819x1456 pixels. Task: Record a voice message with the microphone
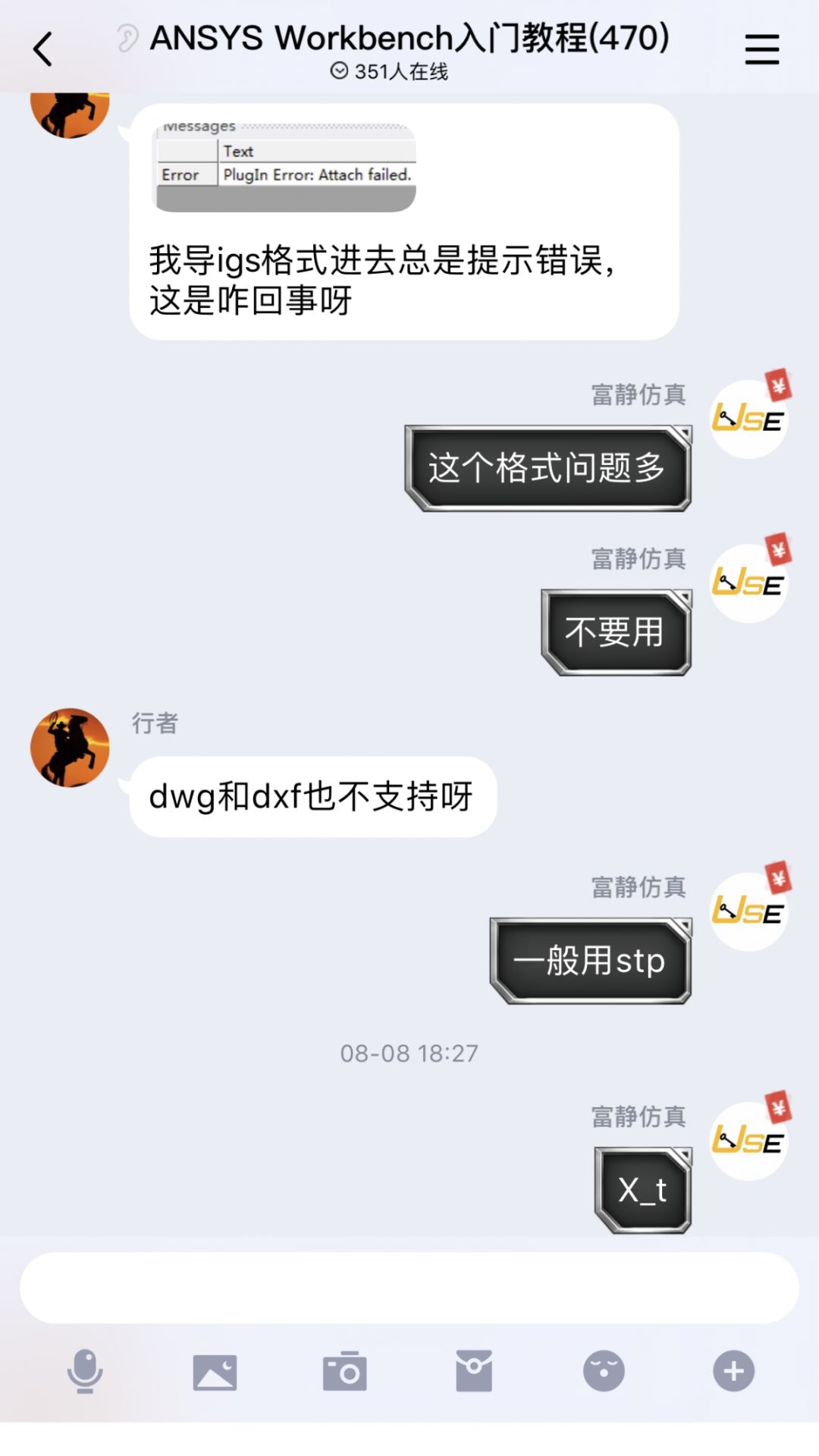(x=85, y=1371)
